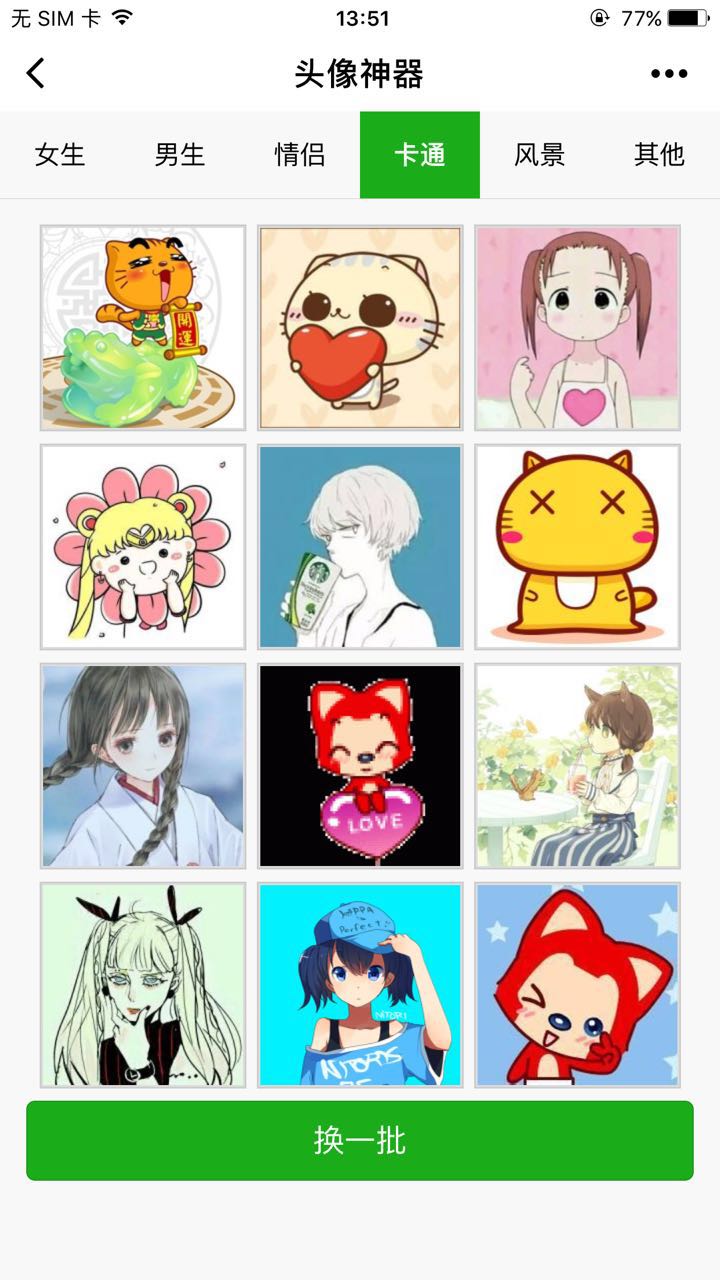Viewport: 720px width, 1280px height.
Task: Tap 换一批 to load new avatars
Action: (360, 1141)
